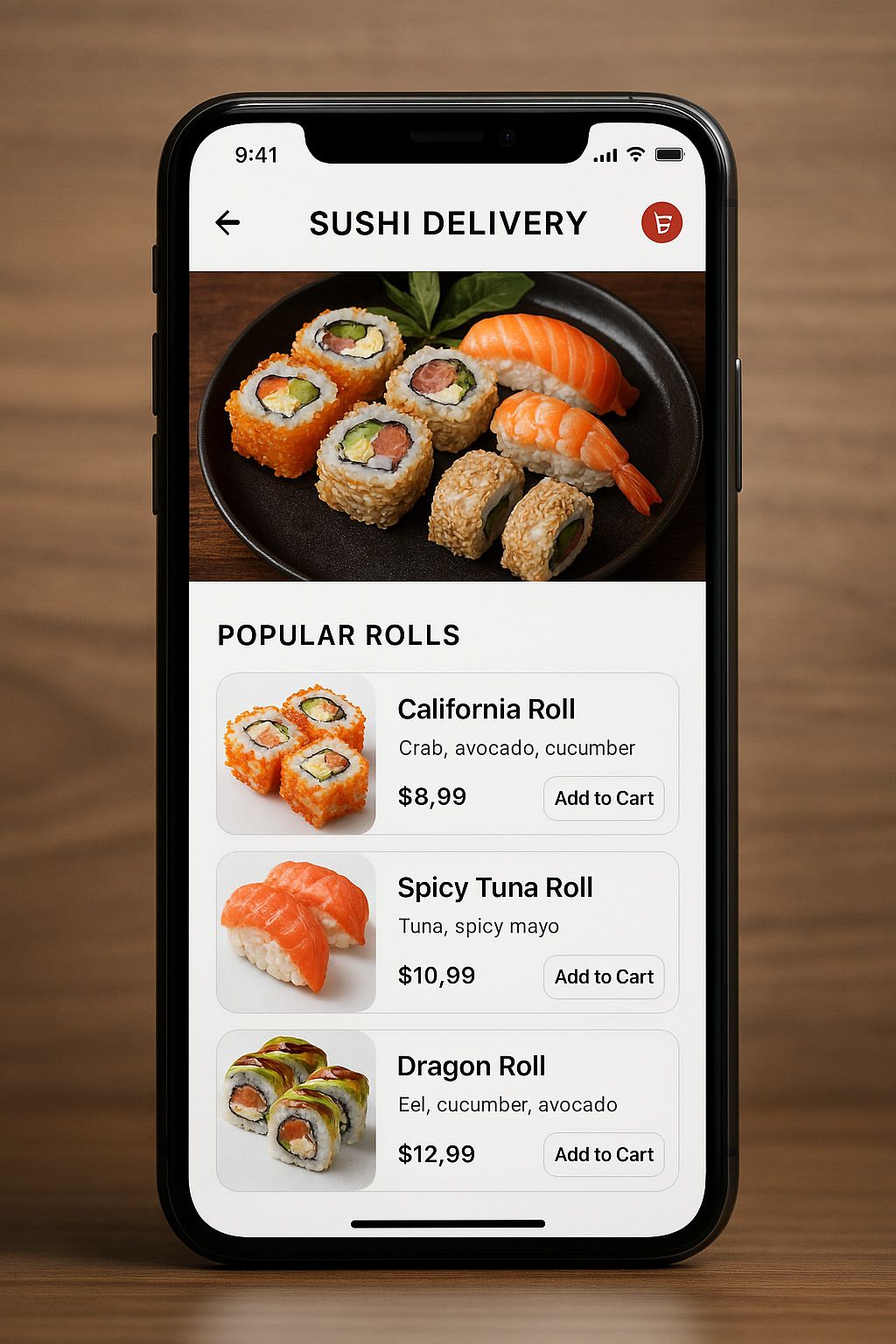This screenshot has width=896, height=1344.
Task: Add Dragon Roll to cart
Action: pyautogui.click(x=604, y=1155)
